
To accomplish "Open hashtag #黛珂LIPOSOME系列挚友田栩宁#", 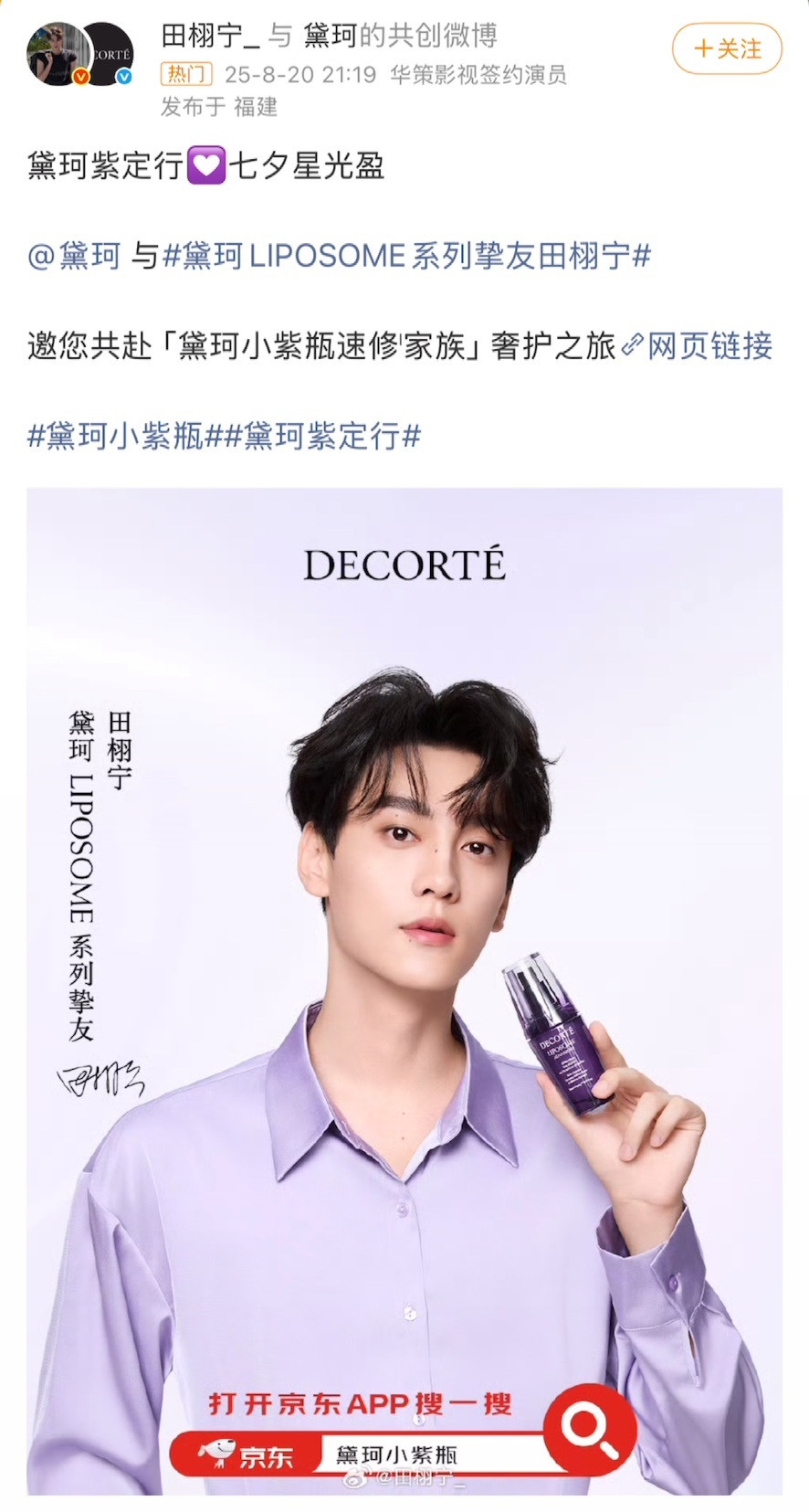I will tap(406, 256).
